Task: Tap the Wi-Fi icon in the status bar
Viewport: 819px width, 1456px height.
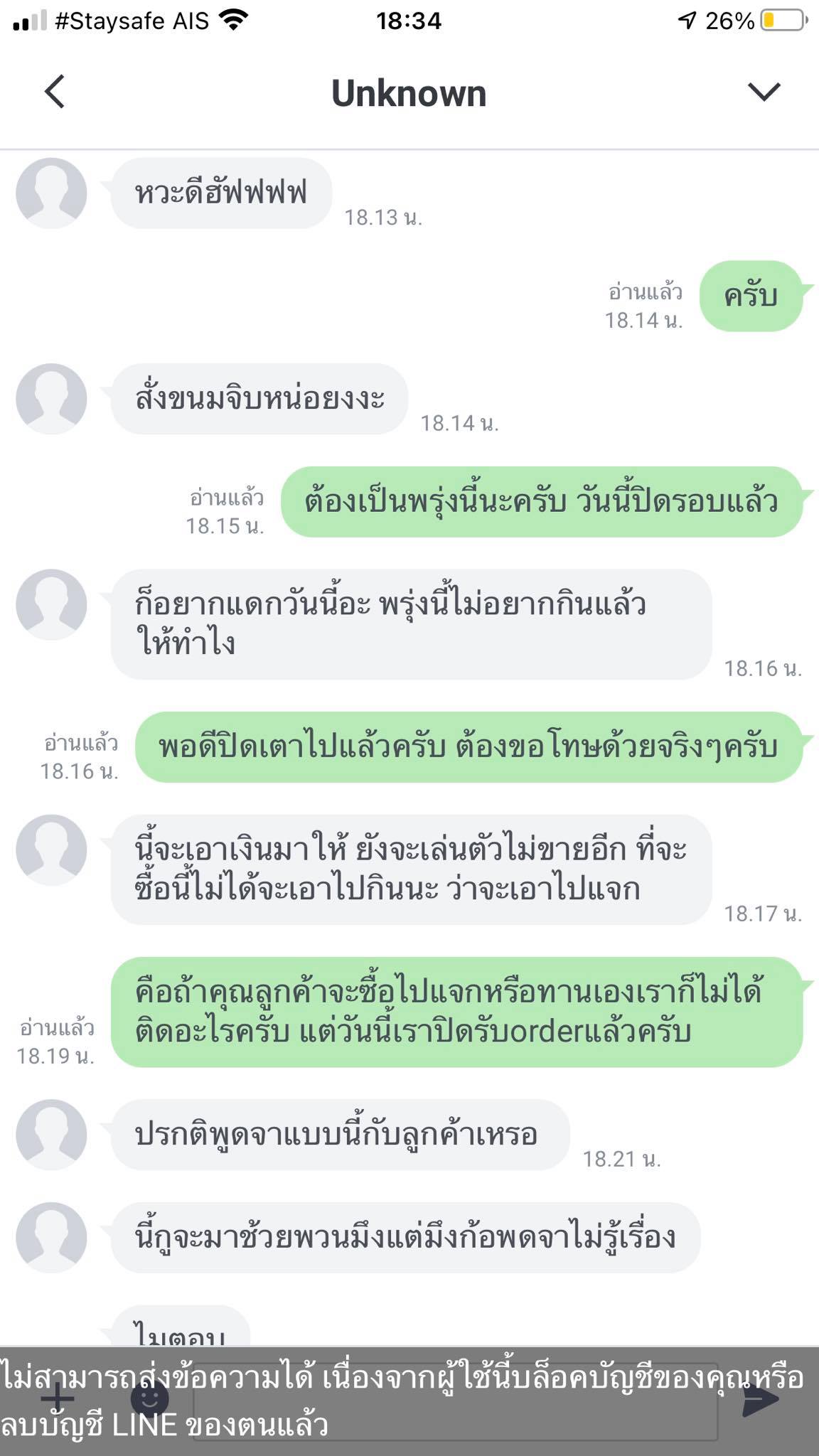Action: [235, 19]
